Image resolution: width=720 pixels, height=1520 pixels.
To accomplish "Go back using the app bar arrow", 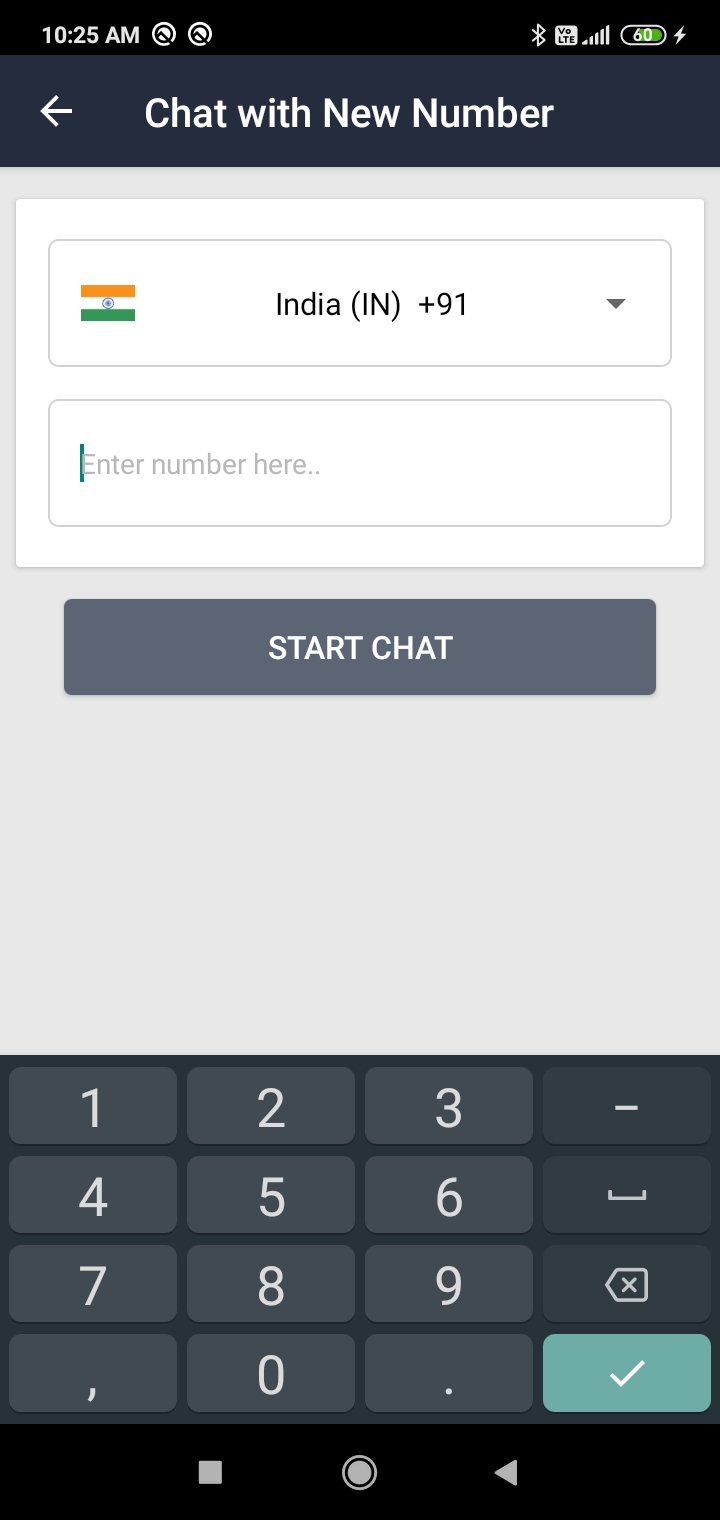I will click(x=56, y=112).
